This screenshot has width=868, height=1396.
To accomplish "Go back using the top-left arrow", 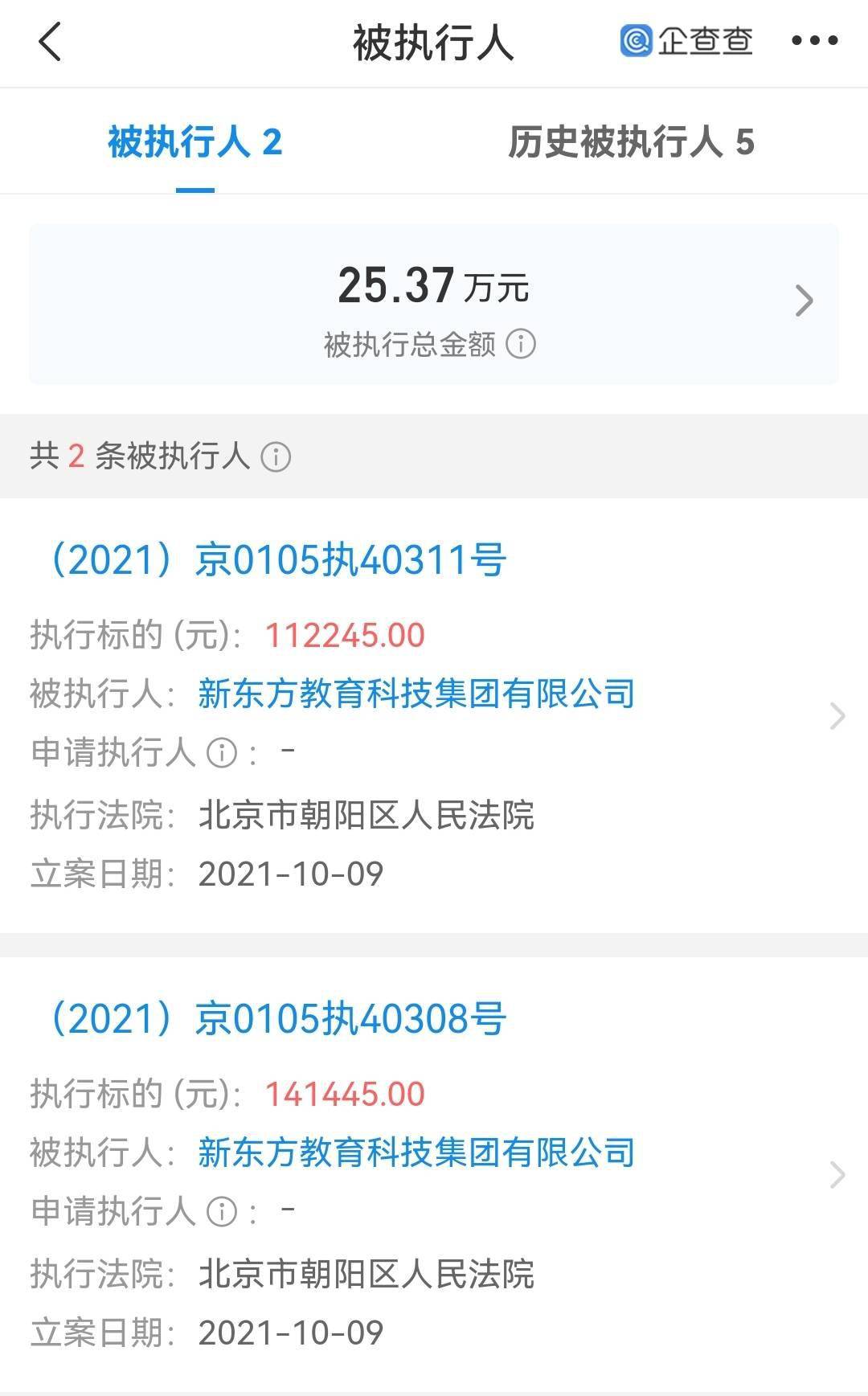I will tap(50, 42).
